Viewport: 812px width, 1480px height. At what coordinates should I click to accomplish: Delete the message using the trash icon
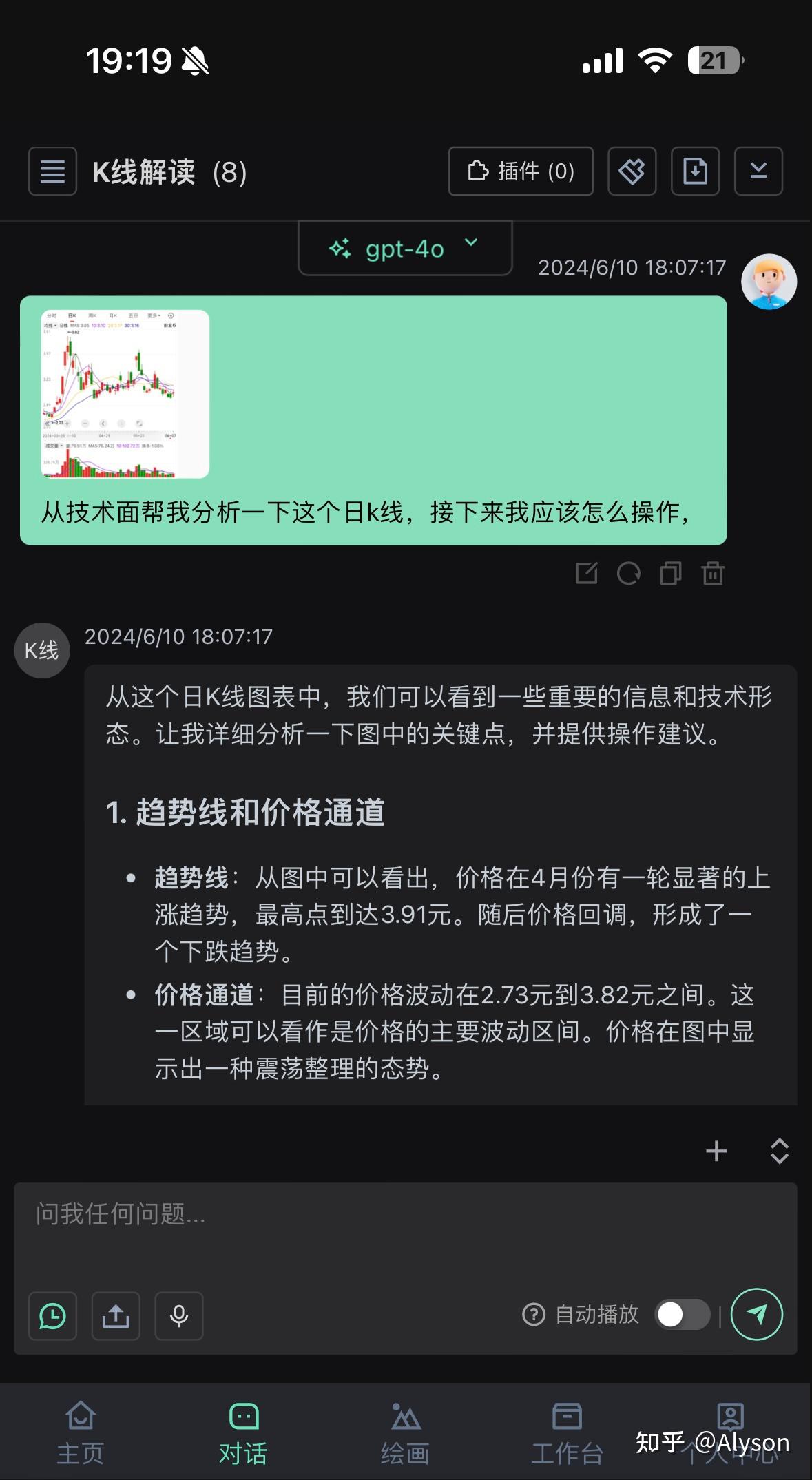pyautogui.click(x=714, y=574)
